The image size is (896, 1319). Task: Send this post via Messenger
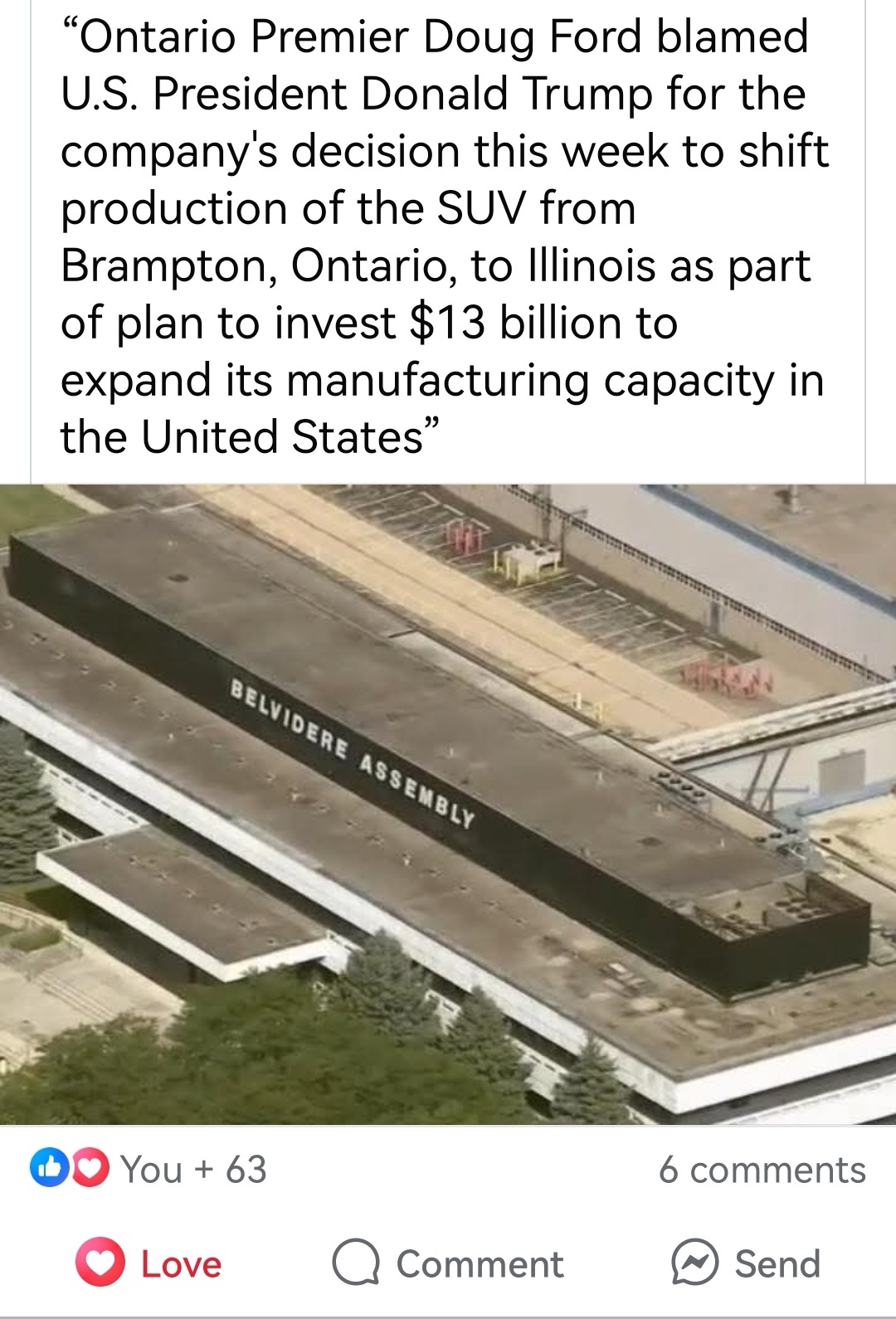[746, 1264]
